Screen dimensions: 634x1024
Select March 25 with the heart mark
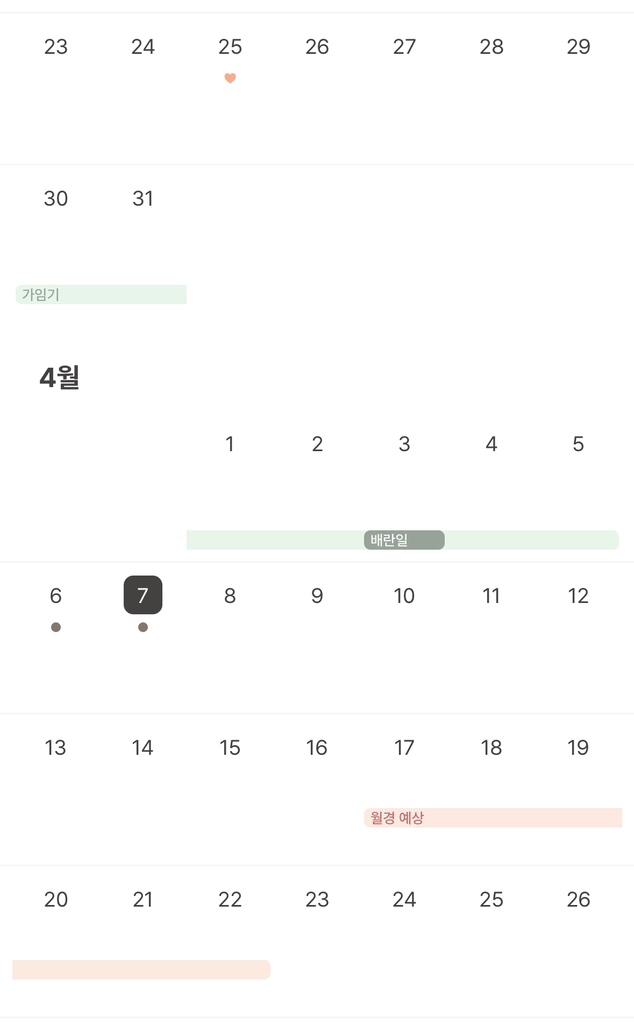coord(230,47)
